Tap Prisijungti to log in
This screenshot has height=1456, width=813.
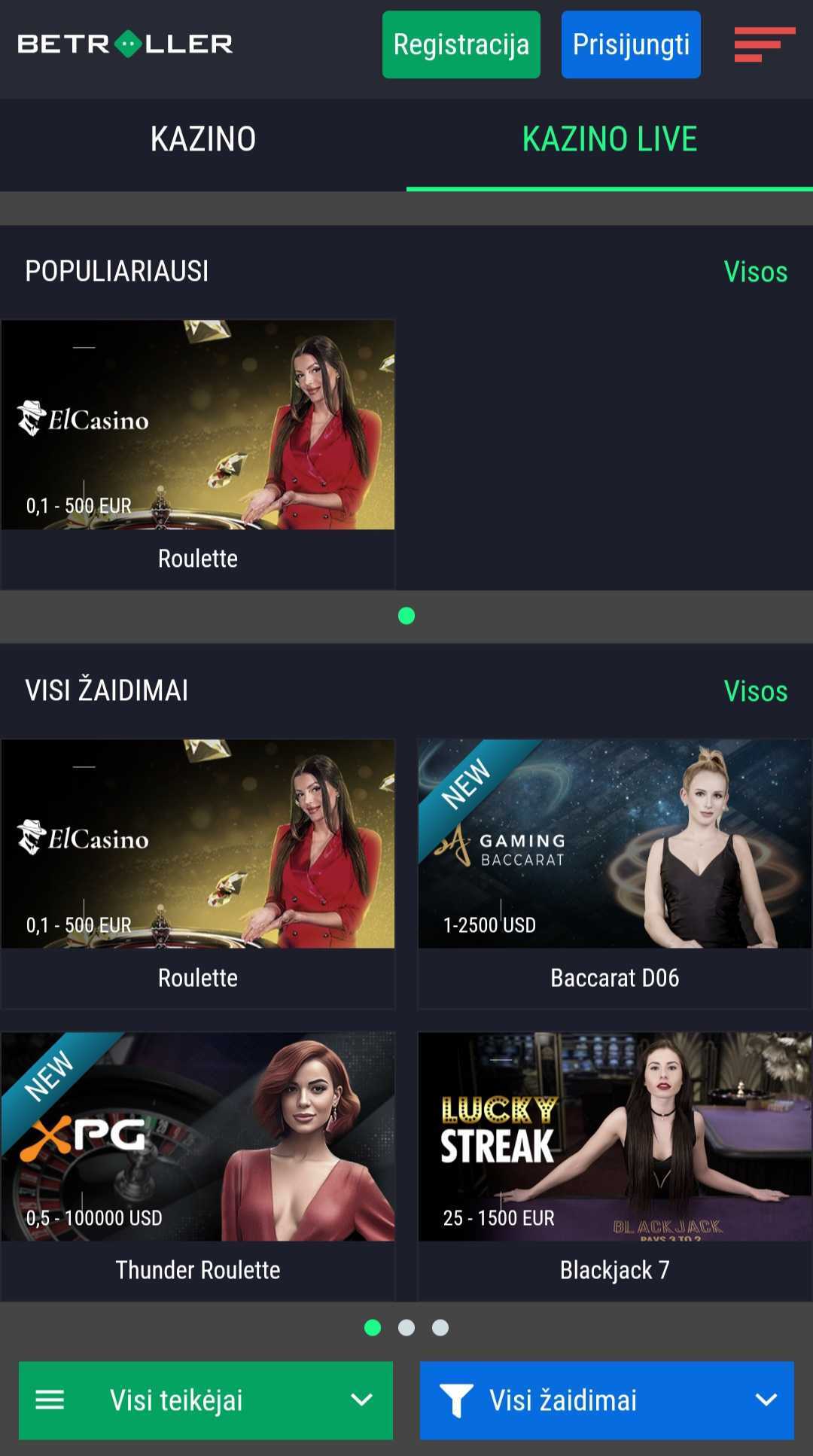(x=631, y=44)
